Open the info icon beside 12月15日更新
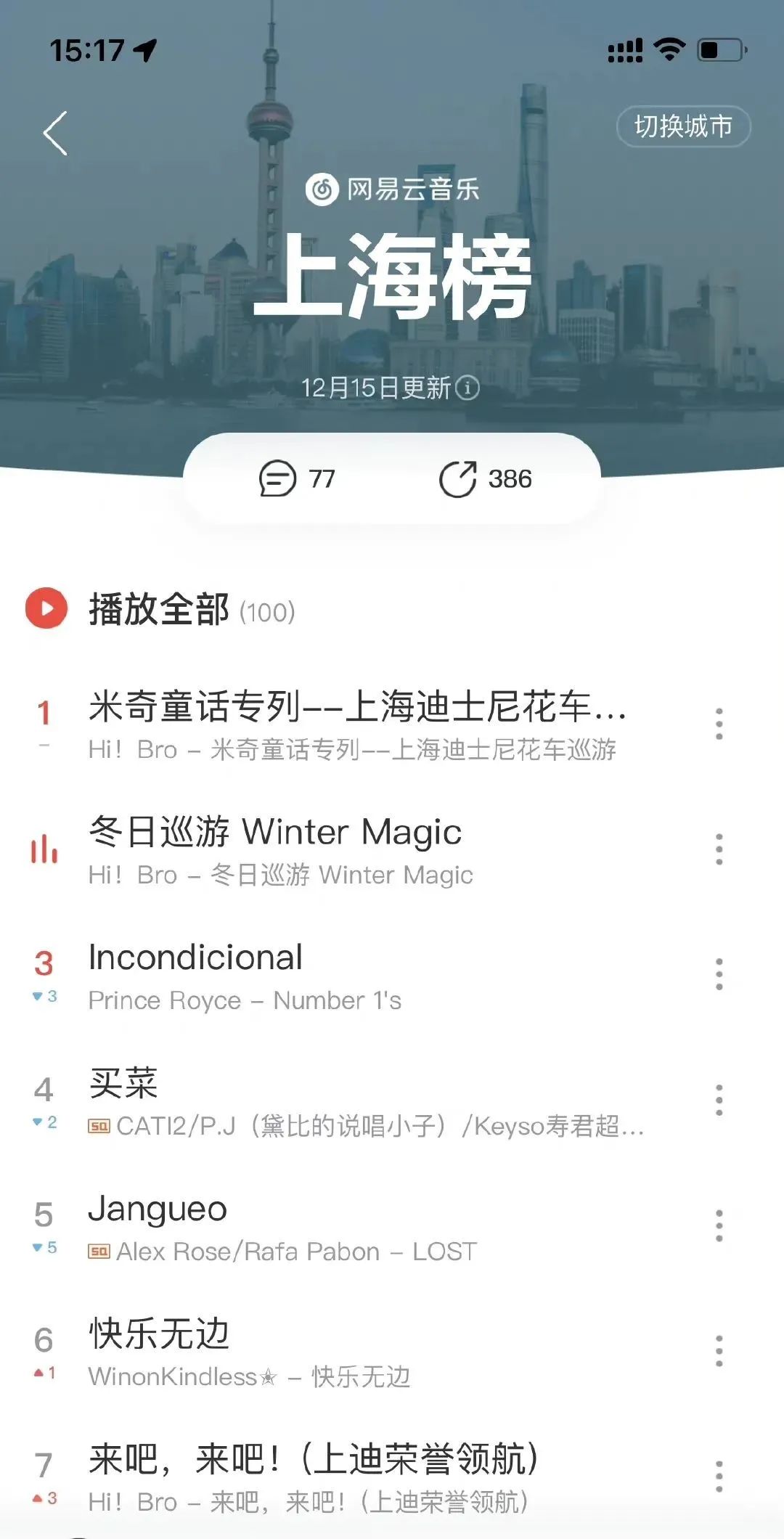 coord(468,389)
